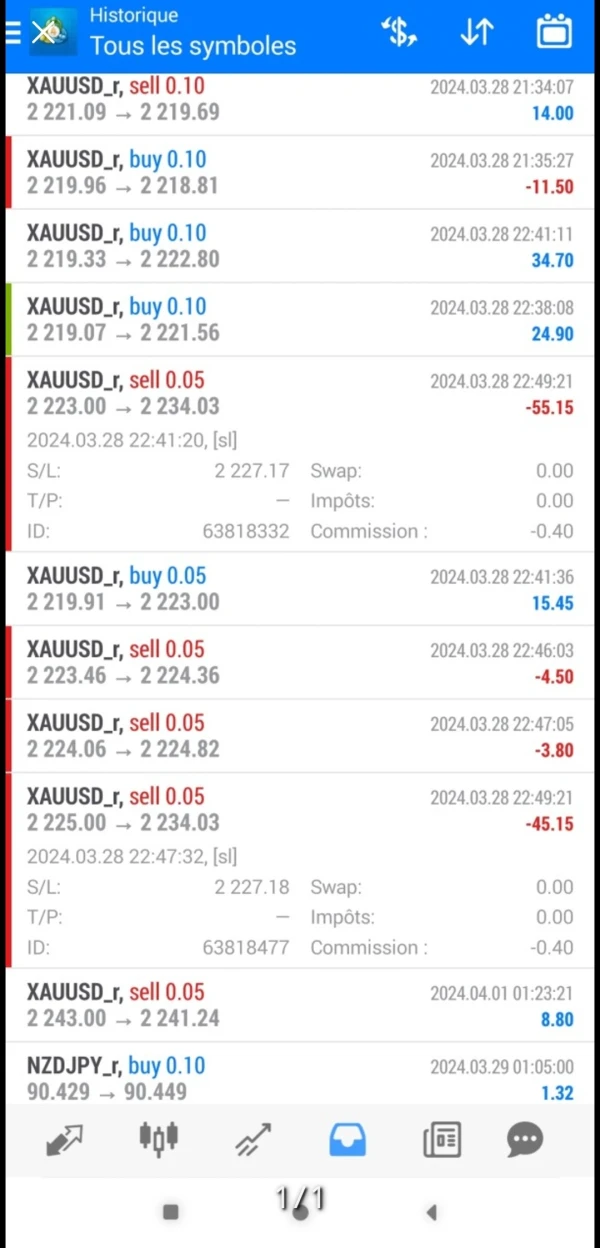Show details of the 24.90 profit trade
This screenshot has width=600, height=1248.
[x=300, y=320]
